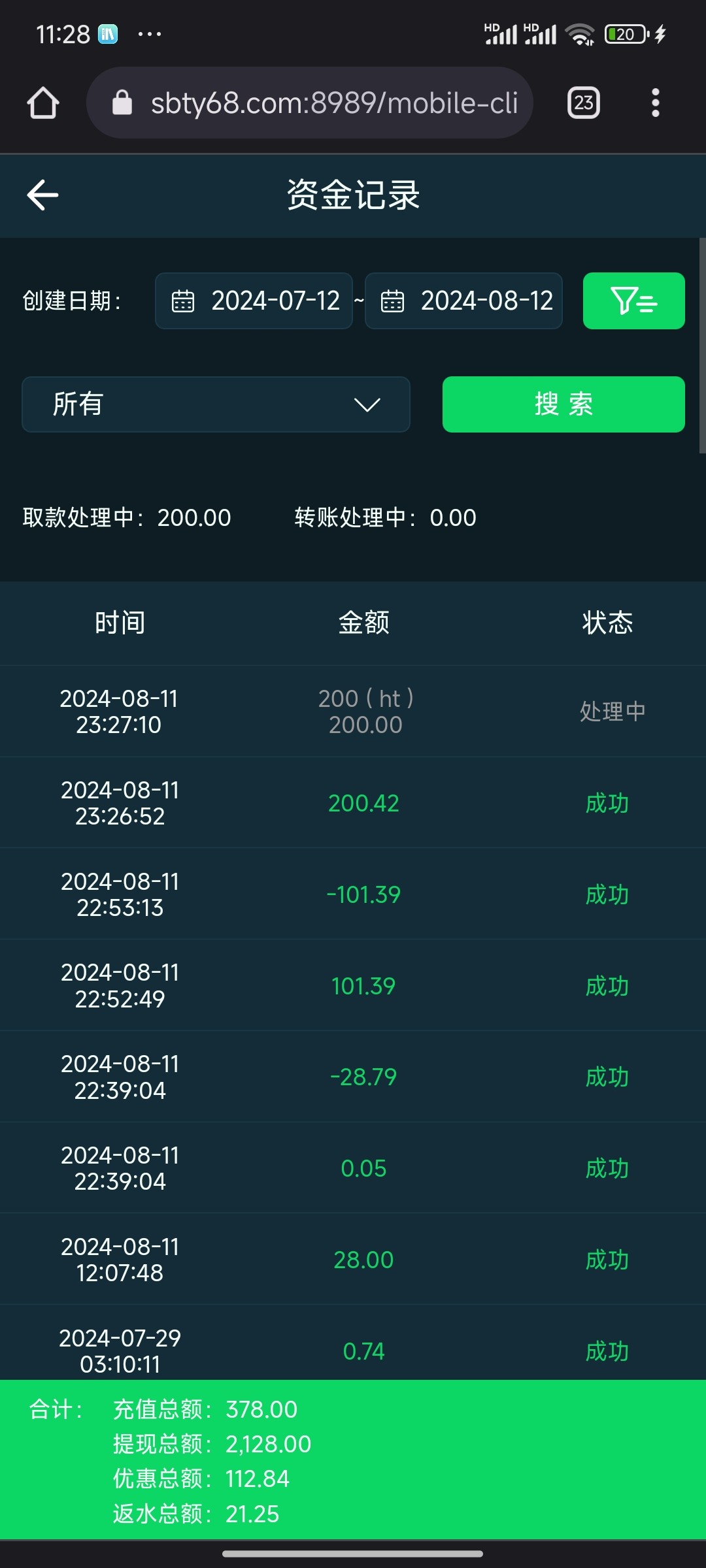
Task: Open the end date picker showing 2024-08-12
Action: coord(463,301)
